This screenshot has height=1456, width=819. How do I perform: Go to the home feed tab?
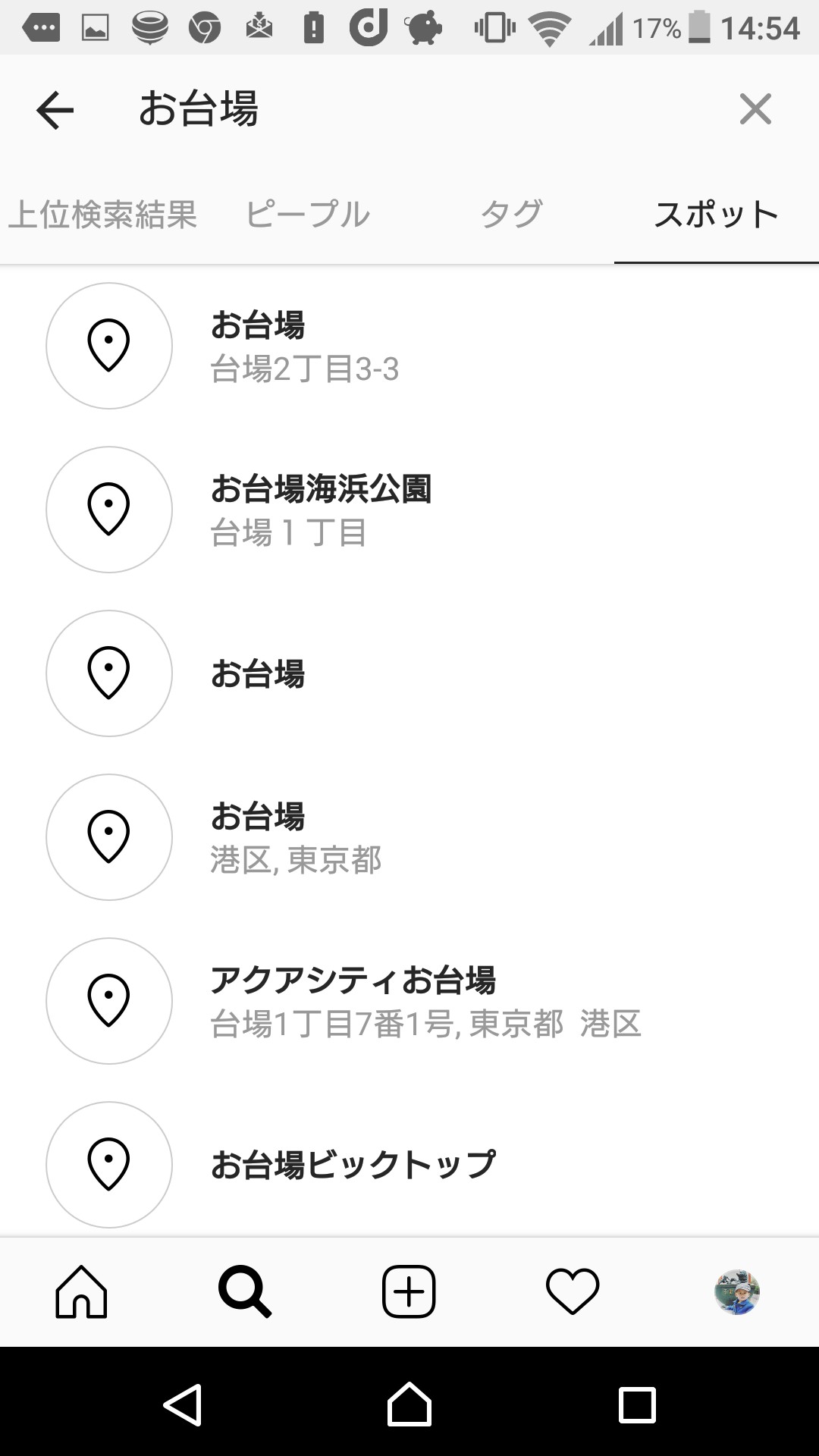[x=82, y=1291]
